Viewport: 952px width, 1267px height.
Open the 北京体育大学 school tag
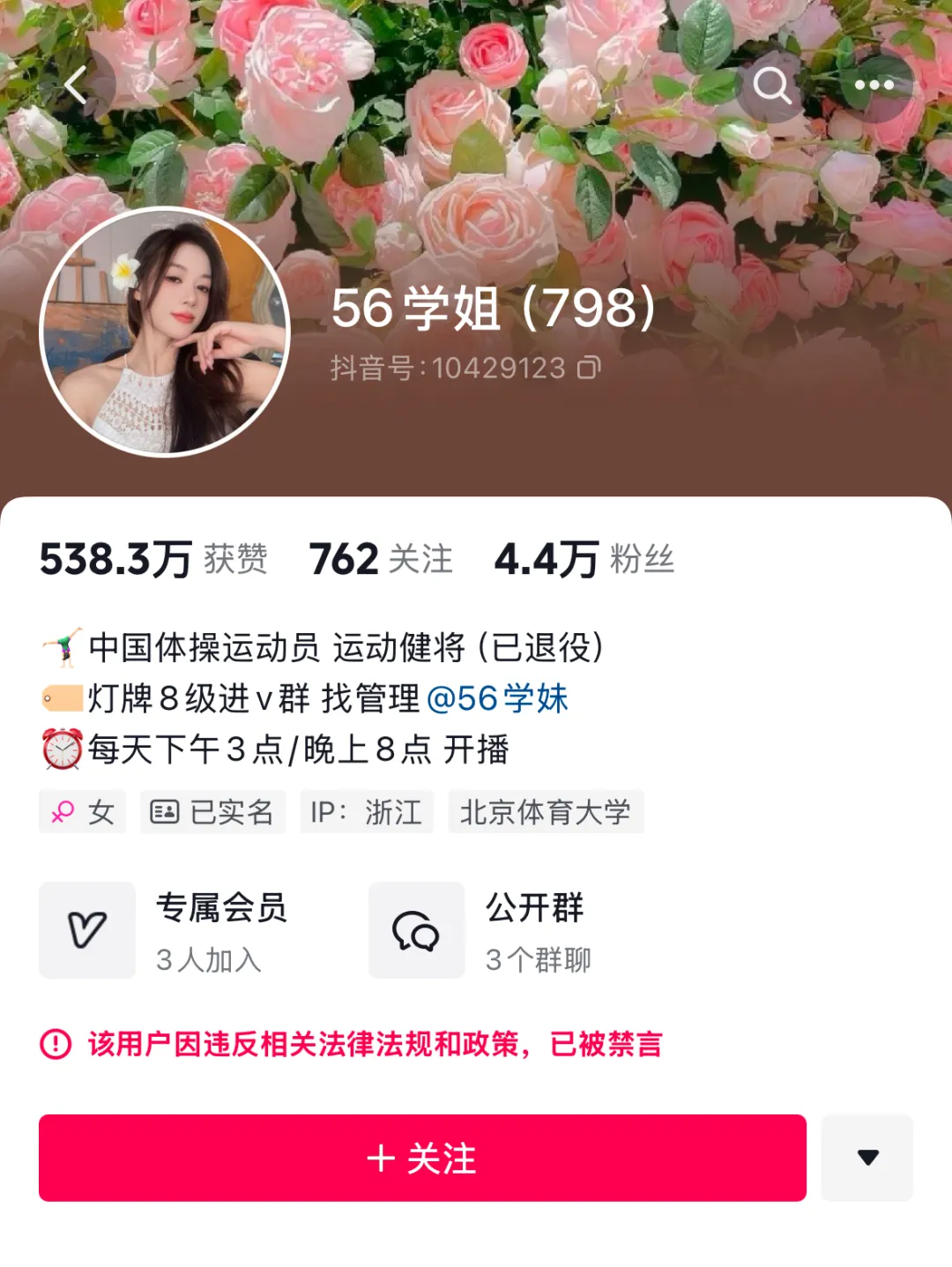pos(546,812)
